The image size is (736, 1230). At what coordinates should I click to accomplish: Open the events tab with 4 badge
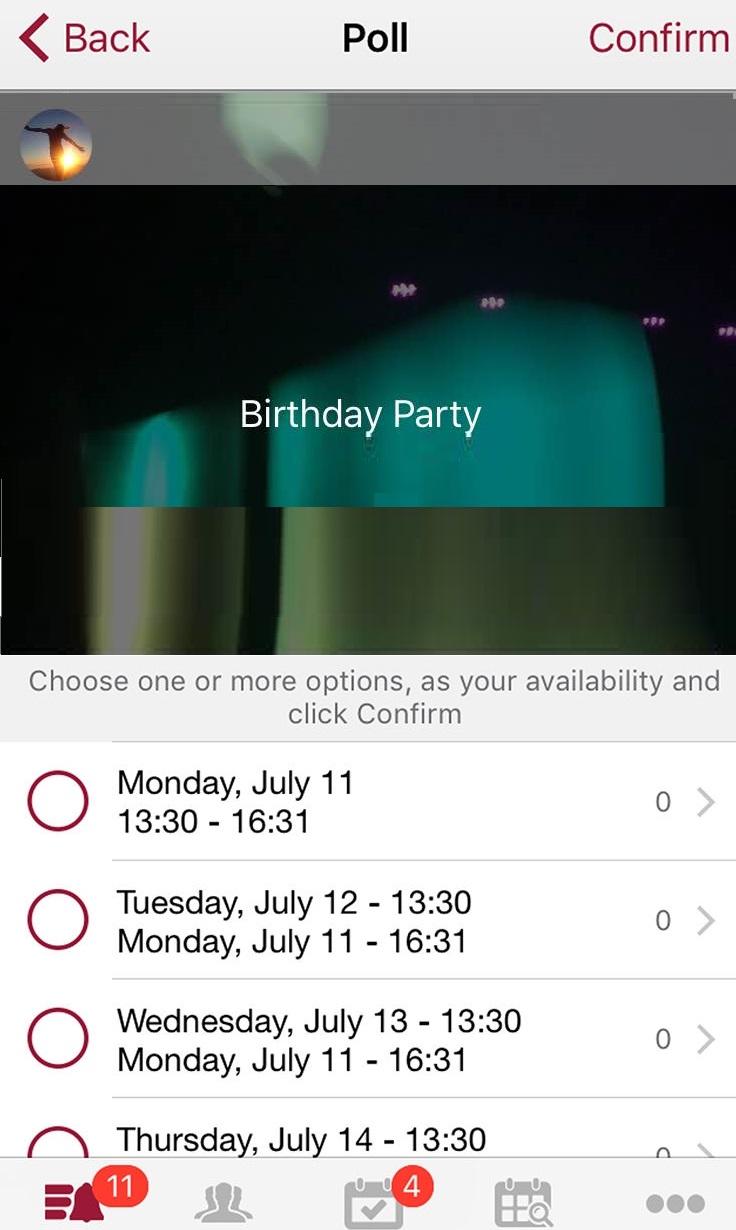coord(374,1203)
